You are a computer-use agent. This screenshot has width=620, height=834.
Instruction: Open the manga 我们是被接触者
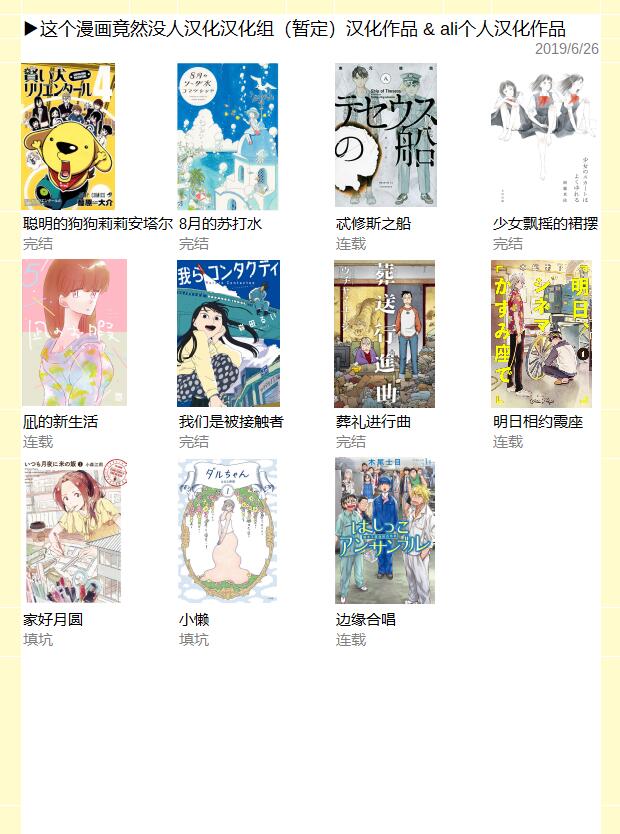tap(229, 333)
